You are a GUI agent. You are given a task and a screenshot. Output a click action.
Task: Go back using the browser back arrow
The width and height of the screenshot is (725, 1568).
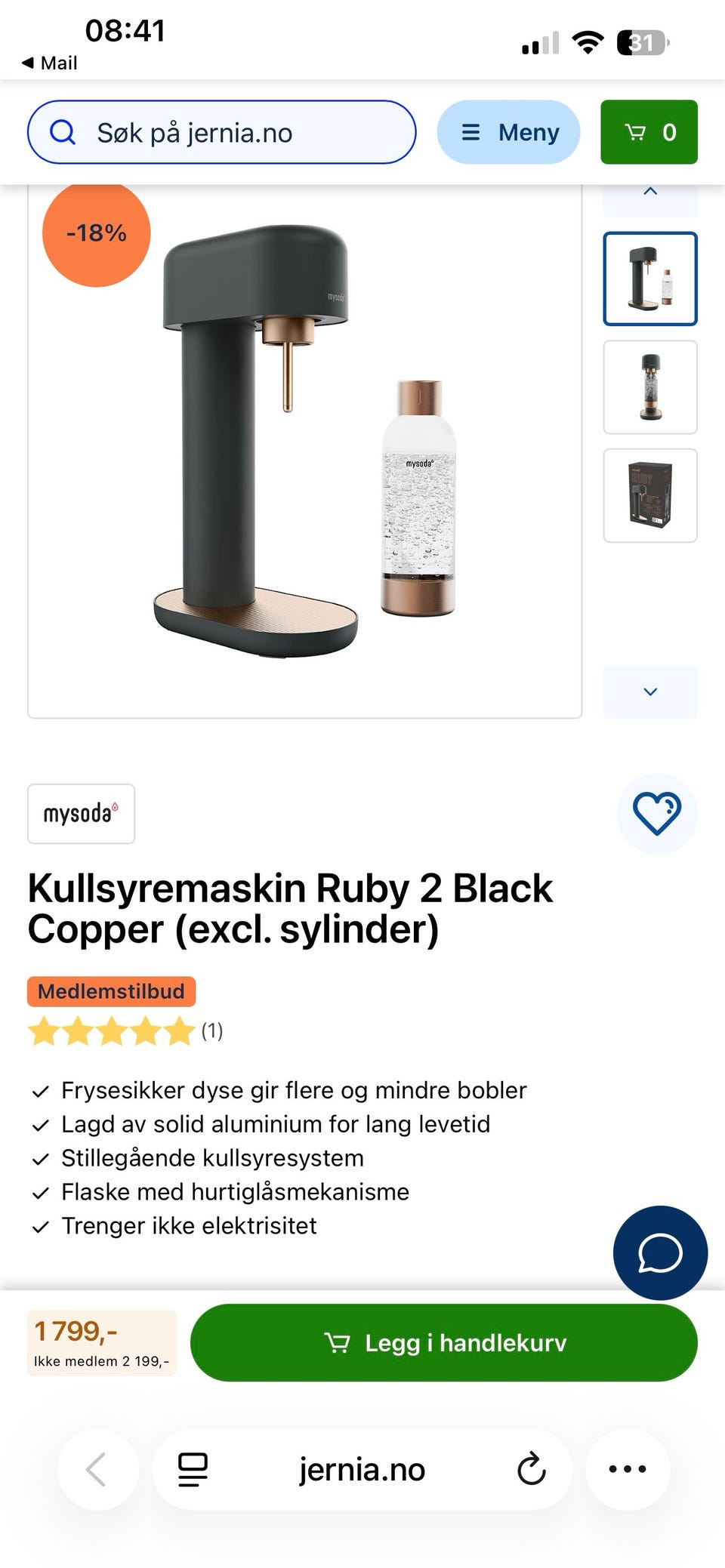pyautogui.click(x=96, y=1469)
